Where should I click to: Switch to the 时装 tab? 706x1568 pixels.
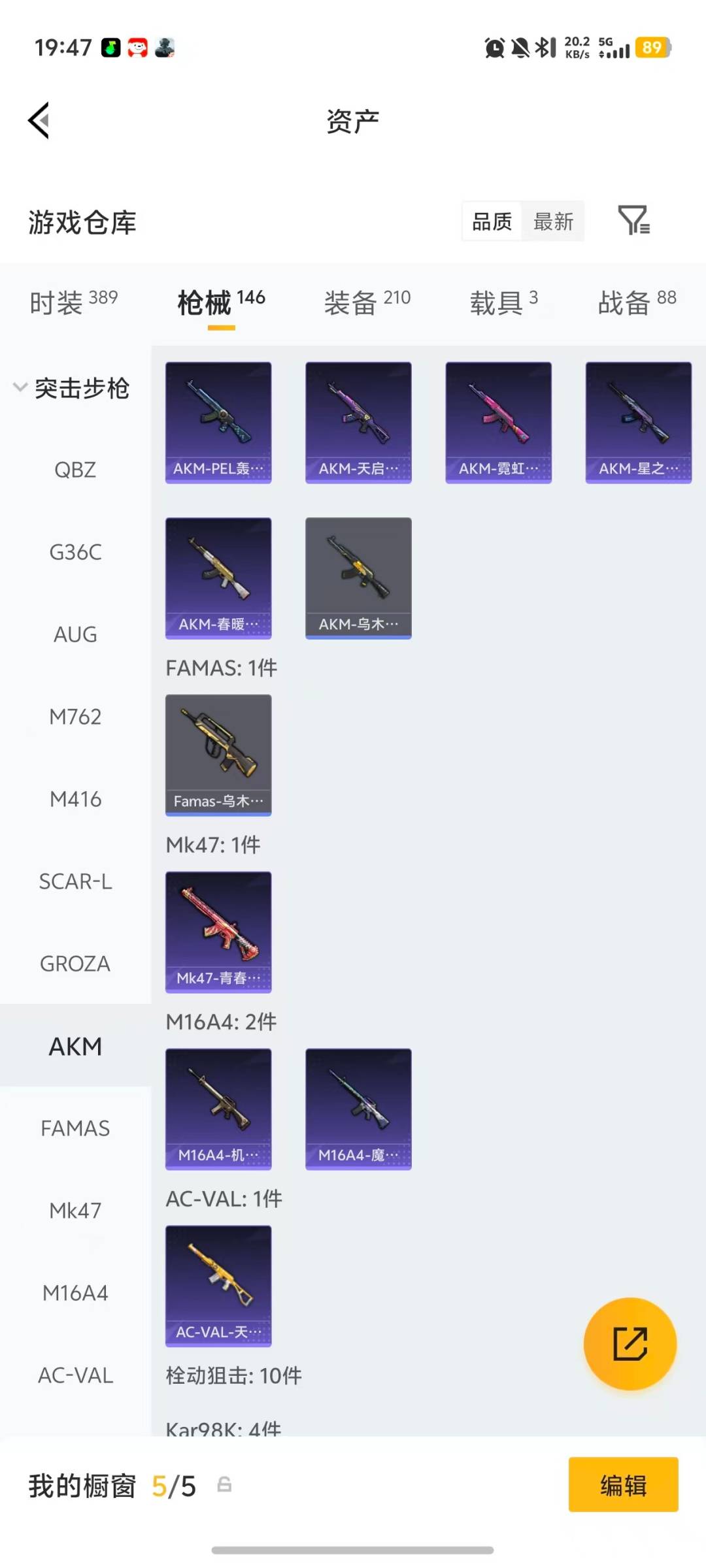point(73,302)
